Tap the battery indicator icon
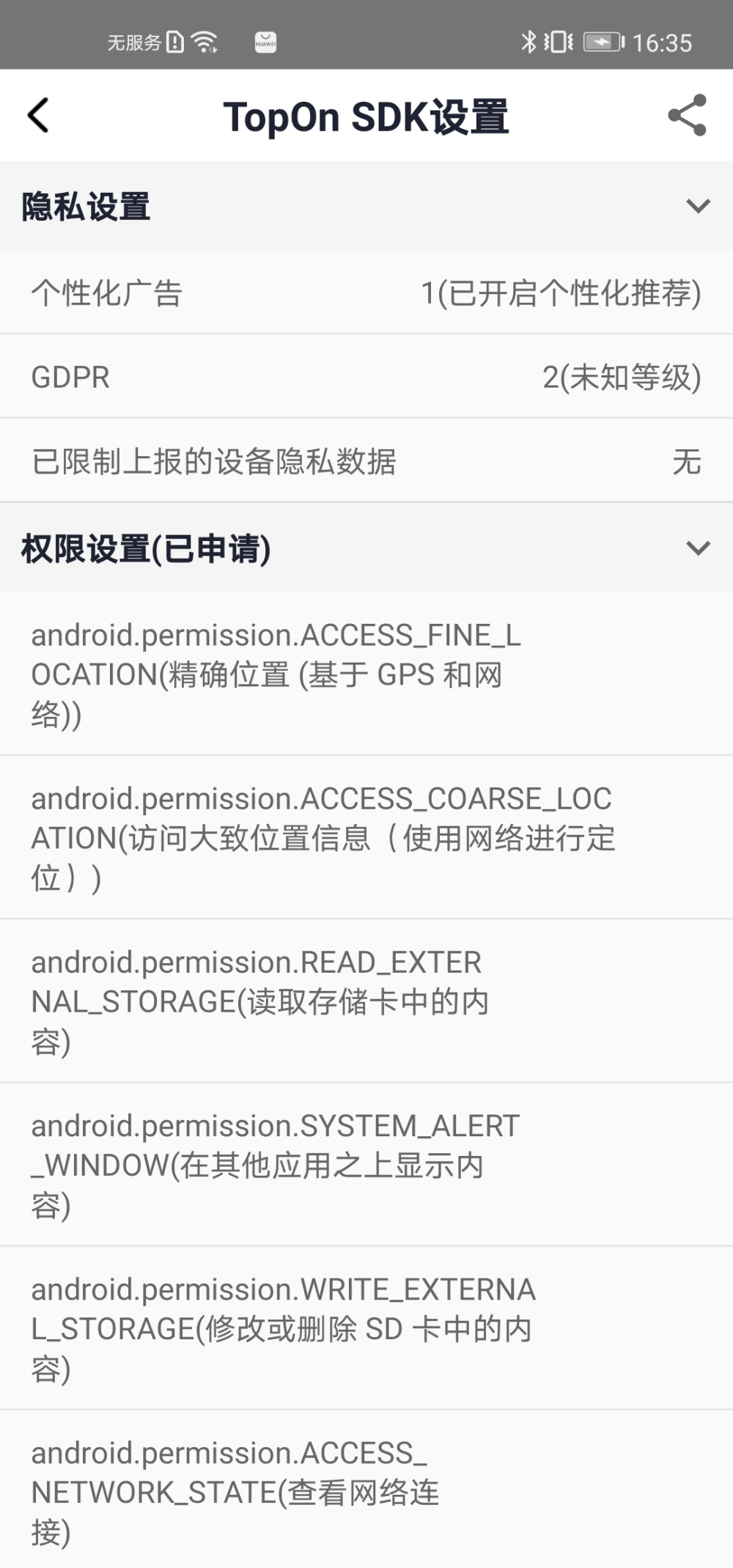The image size is (733, 1568). click(601, 42)
